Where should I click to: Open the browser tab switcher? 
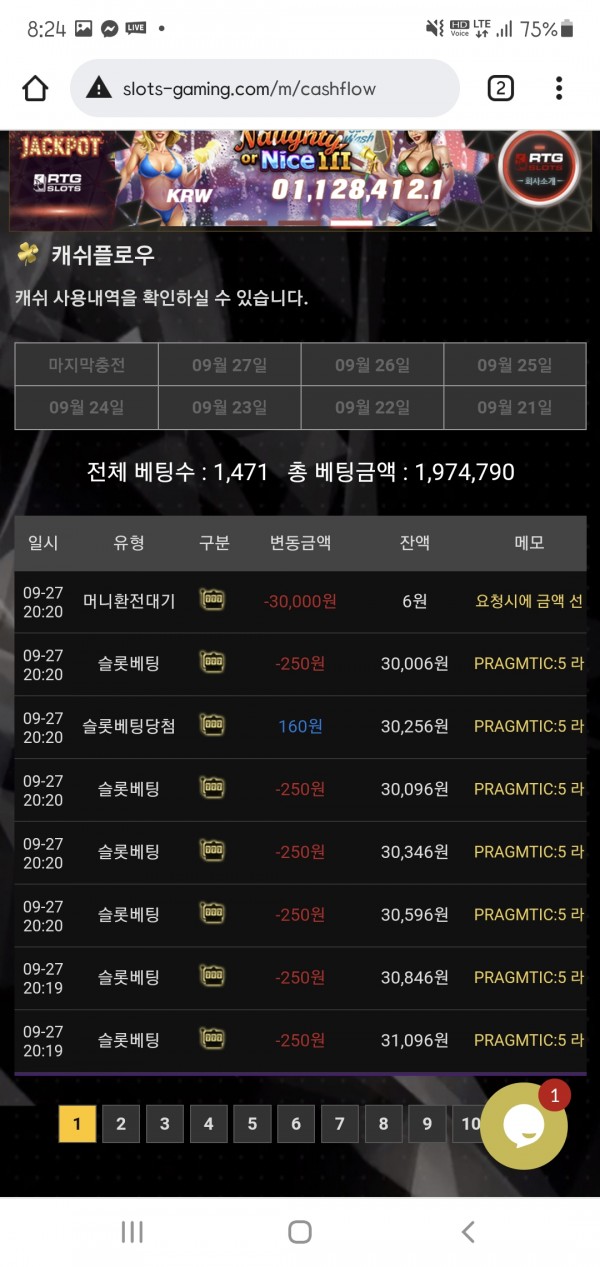pos(500,88)
